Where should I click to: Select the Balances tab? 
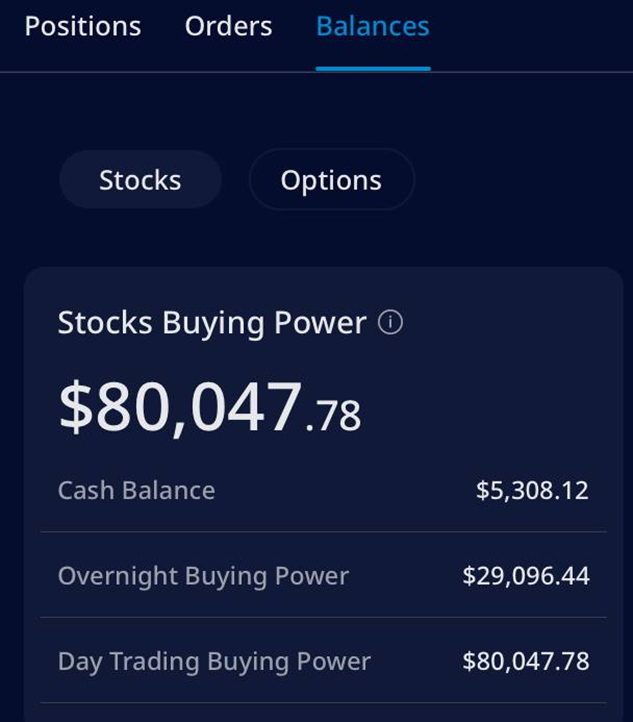click(x=372, y=26)
